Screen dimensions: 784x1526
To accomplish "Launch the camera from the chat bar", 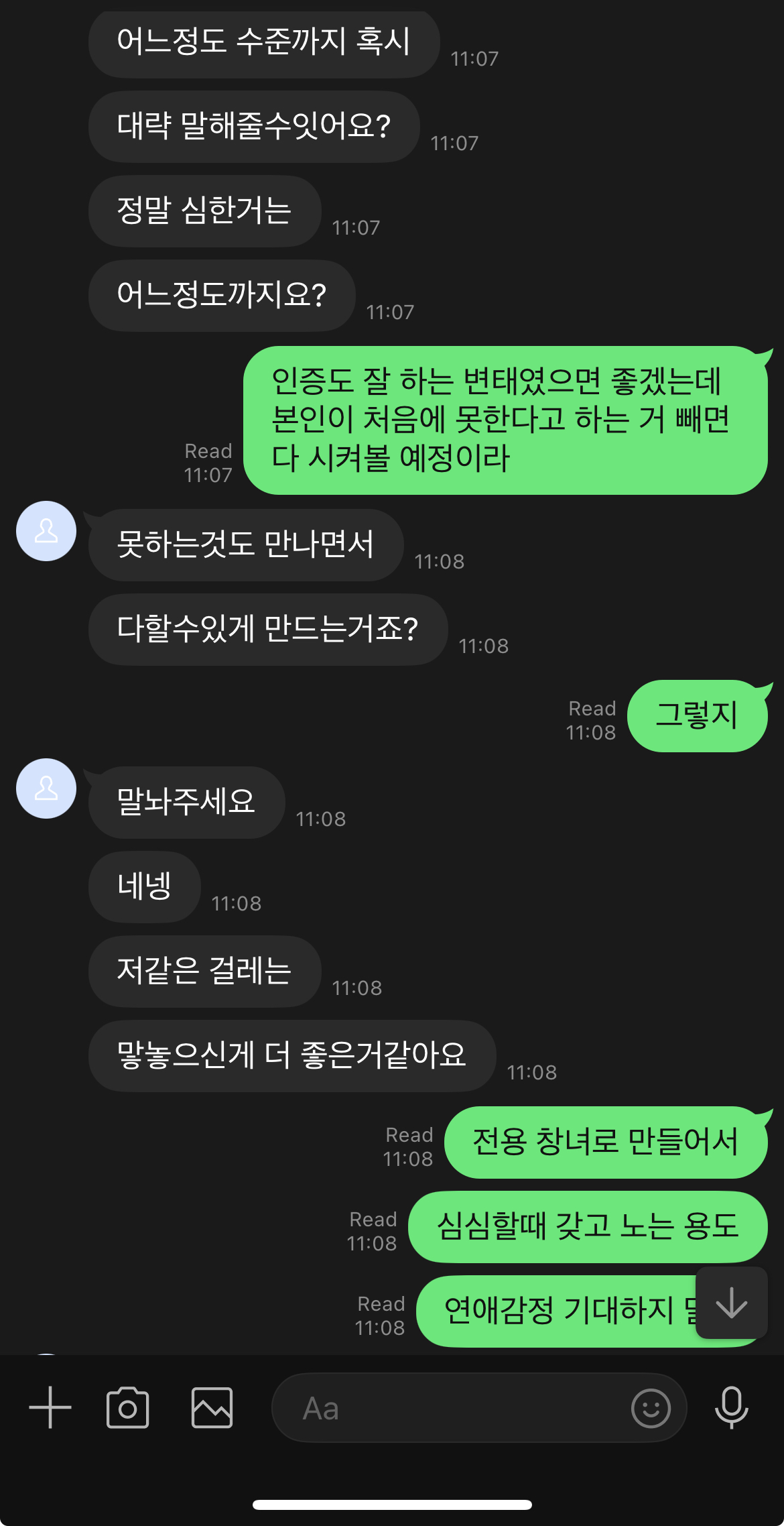I will (127, 1407).
